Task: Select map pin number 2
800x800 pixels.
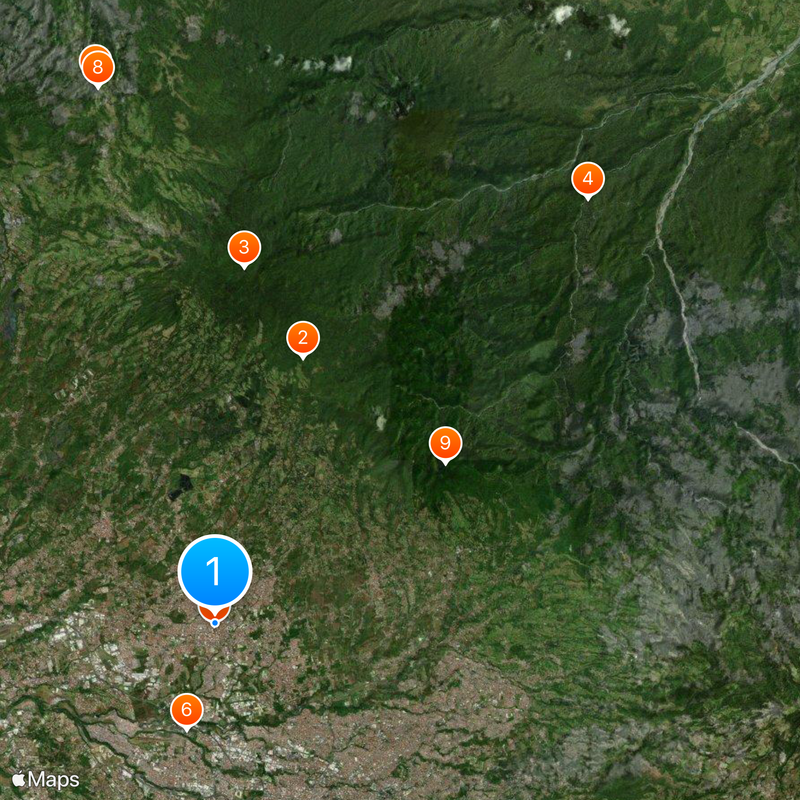Action: [302, 339]
